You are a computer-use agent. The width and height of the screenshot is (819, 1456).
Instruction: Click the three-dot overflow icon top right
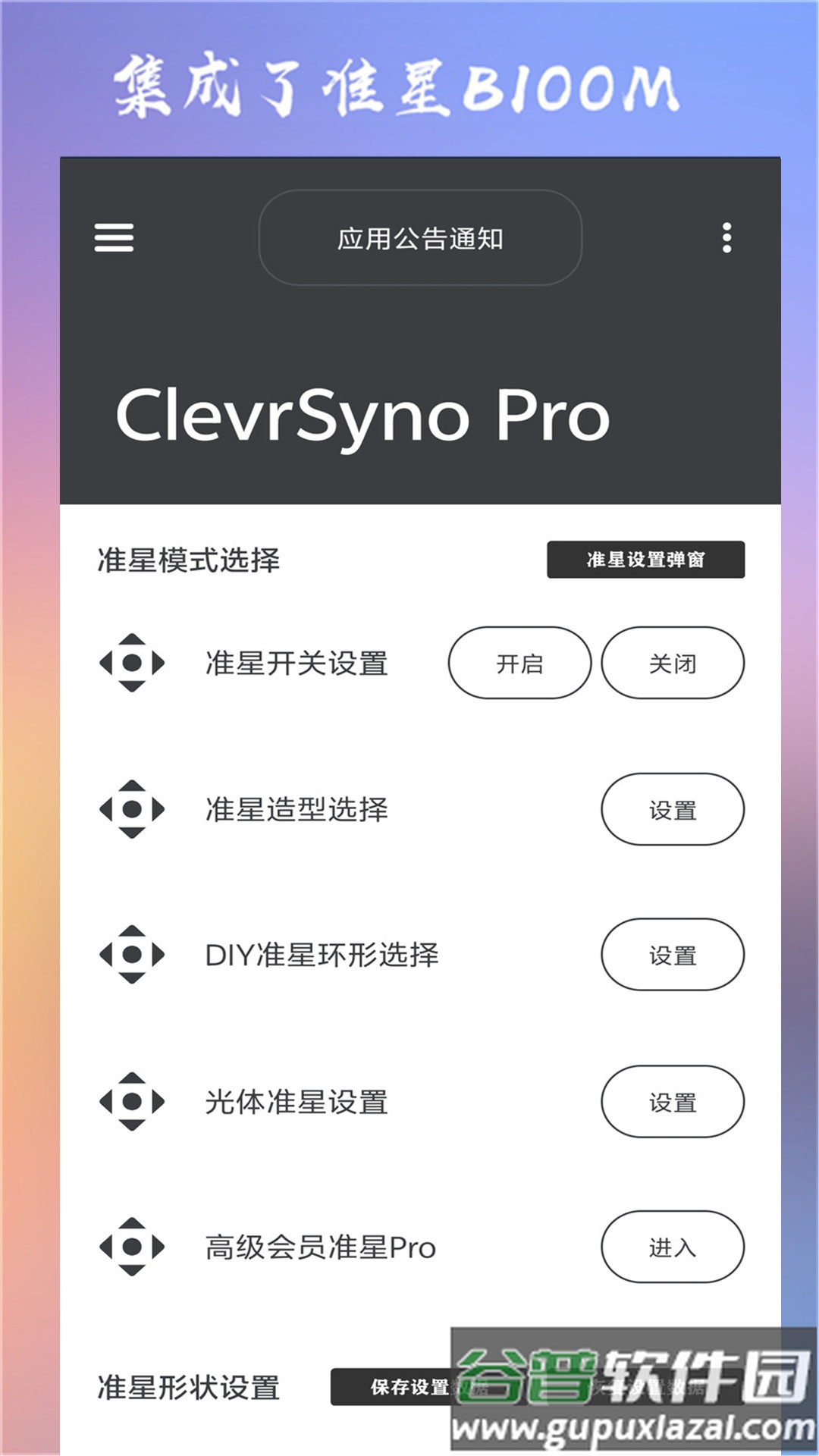[x=726, y=239]
